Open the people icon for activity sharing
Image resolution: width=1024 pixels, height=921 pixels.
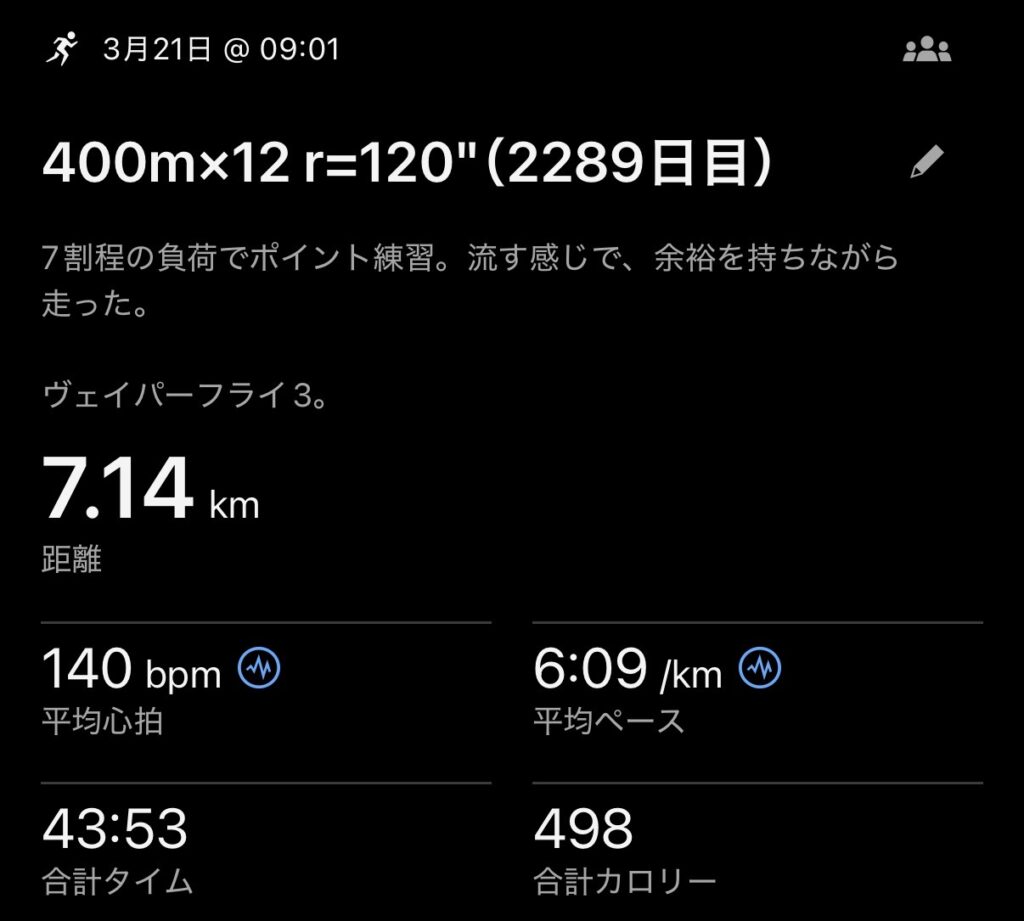coord(926,50)
